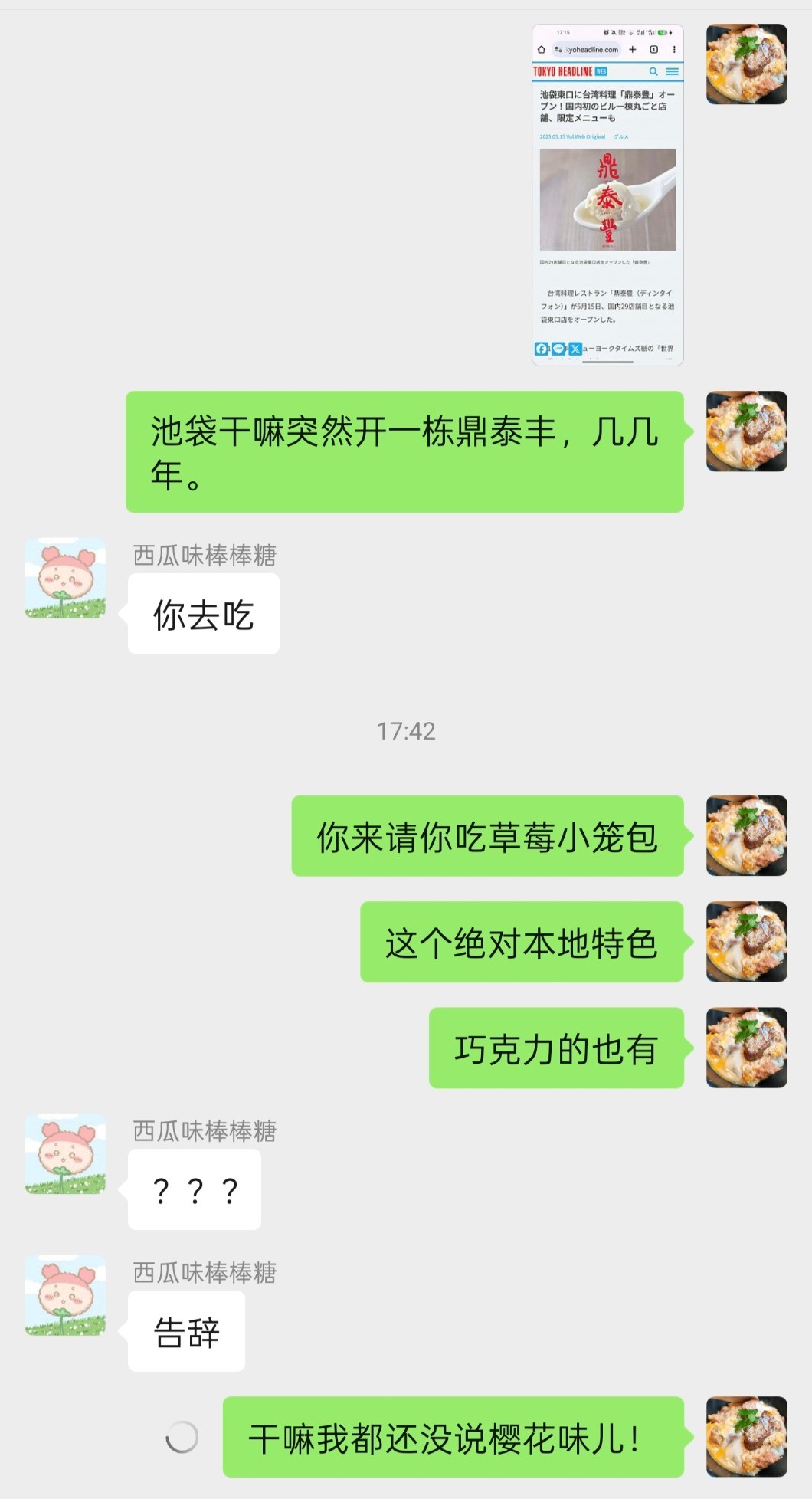Open my avatar beside 巧克力的也有 message
This screenshot has width=812, height=1499.
[x=746, y=1048]
